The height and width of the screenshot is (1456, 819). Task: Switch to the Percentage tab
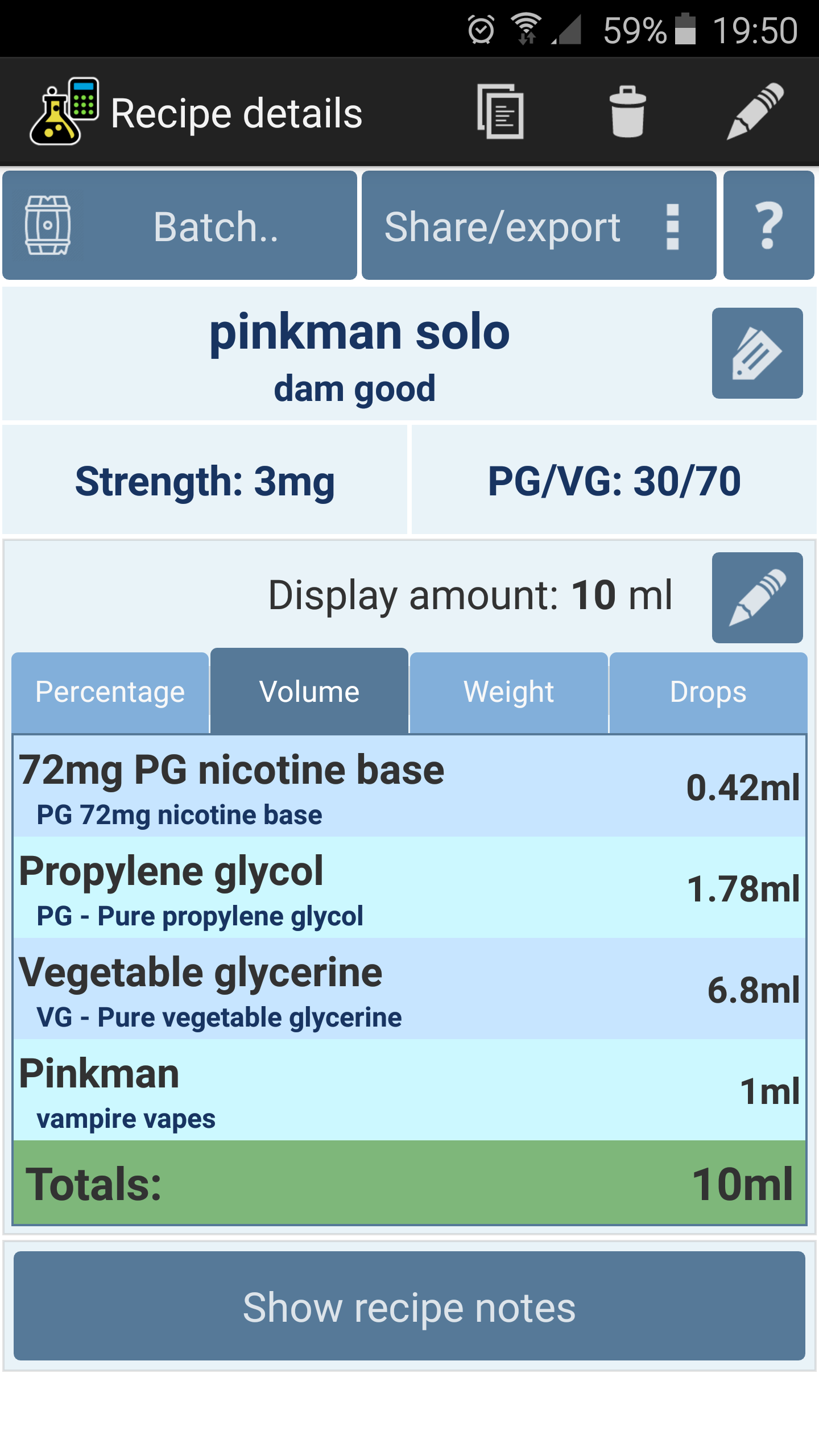110,692
